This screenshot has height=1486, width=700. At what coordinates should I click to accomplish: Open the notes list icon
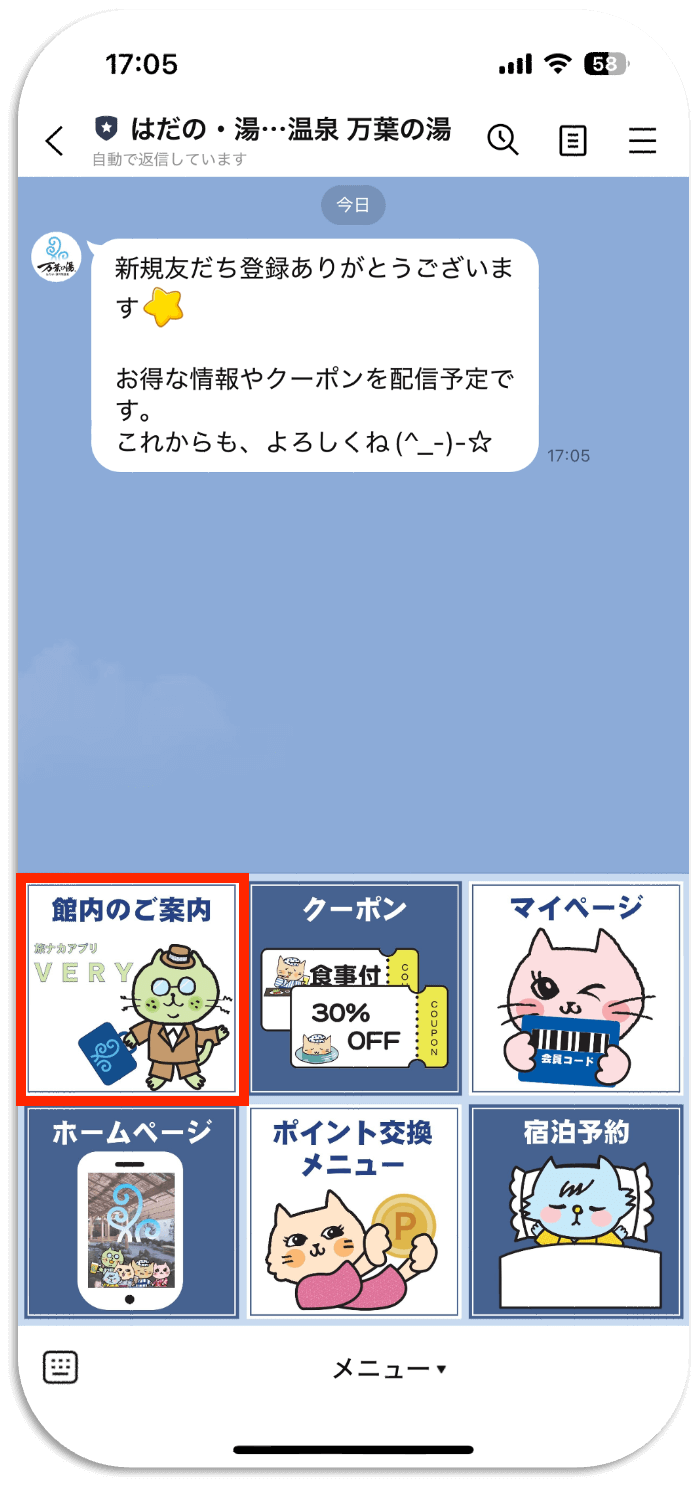pos(572,141)
